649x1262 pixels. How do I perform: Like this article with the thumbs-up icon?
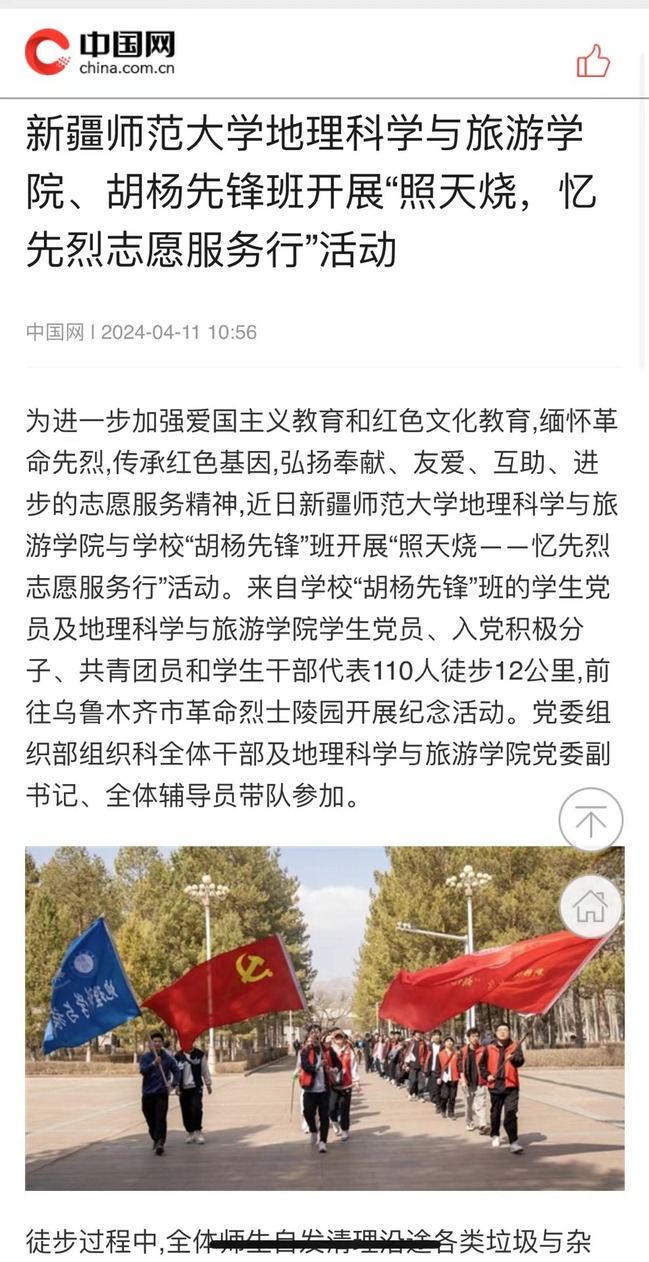pos(593,60)
